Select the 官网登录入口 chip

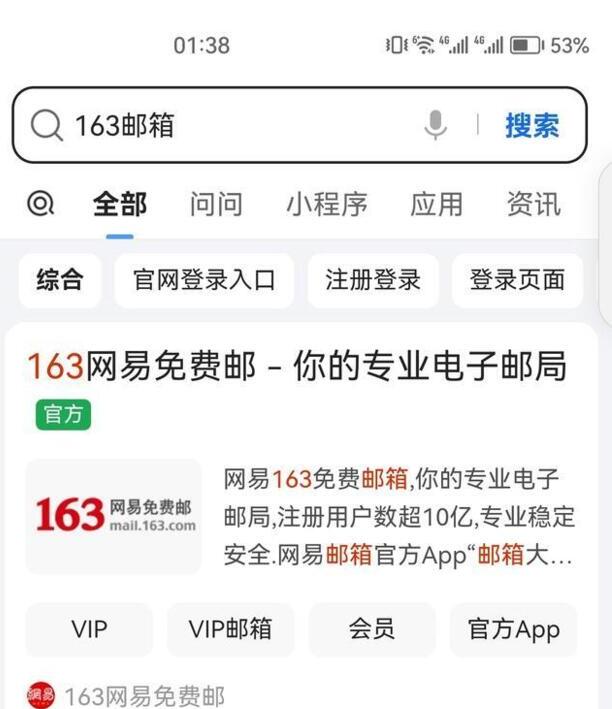[204, 280]
